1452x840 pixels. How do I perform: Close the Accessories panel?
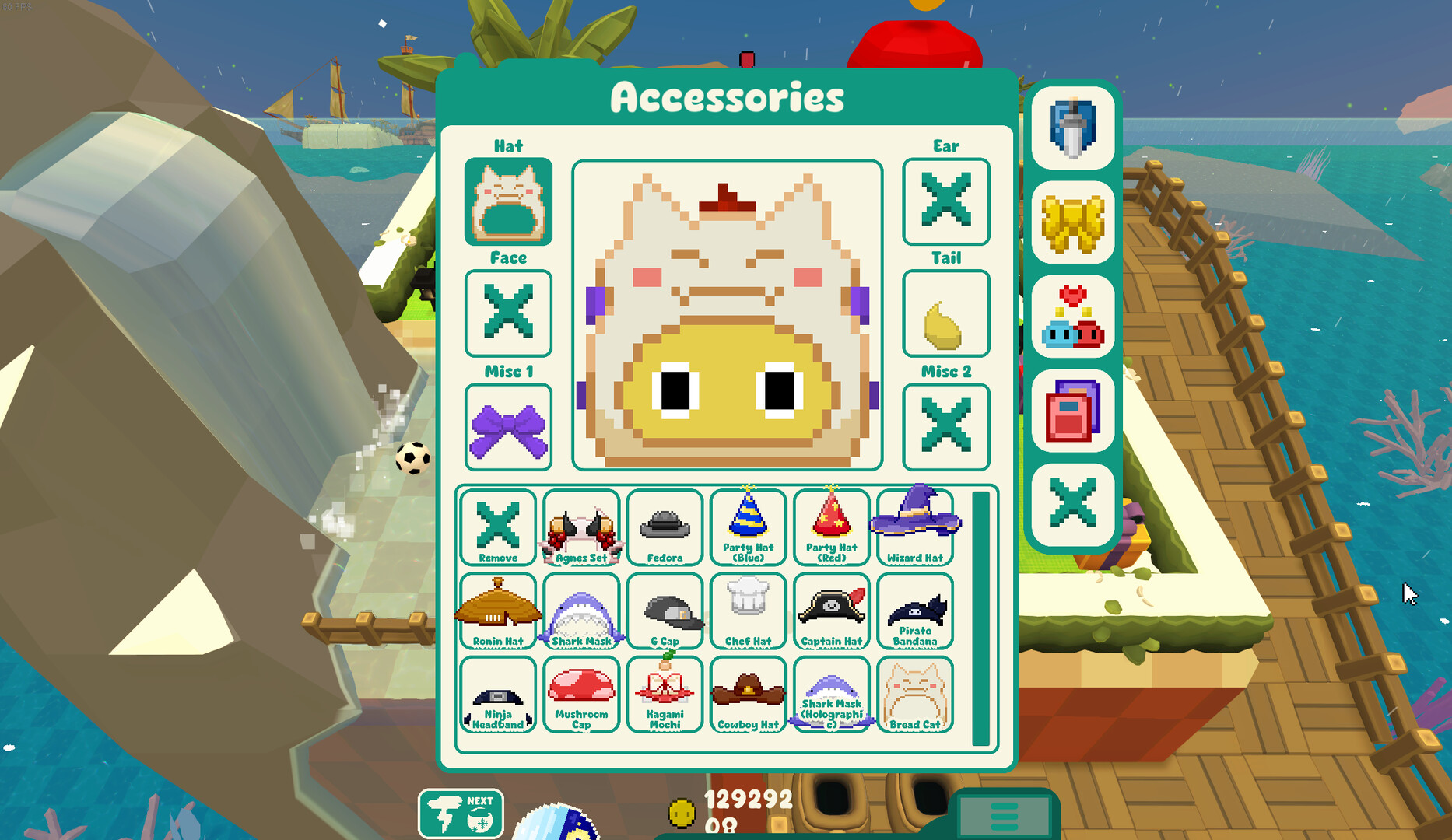click(1072, 503)
